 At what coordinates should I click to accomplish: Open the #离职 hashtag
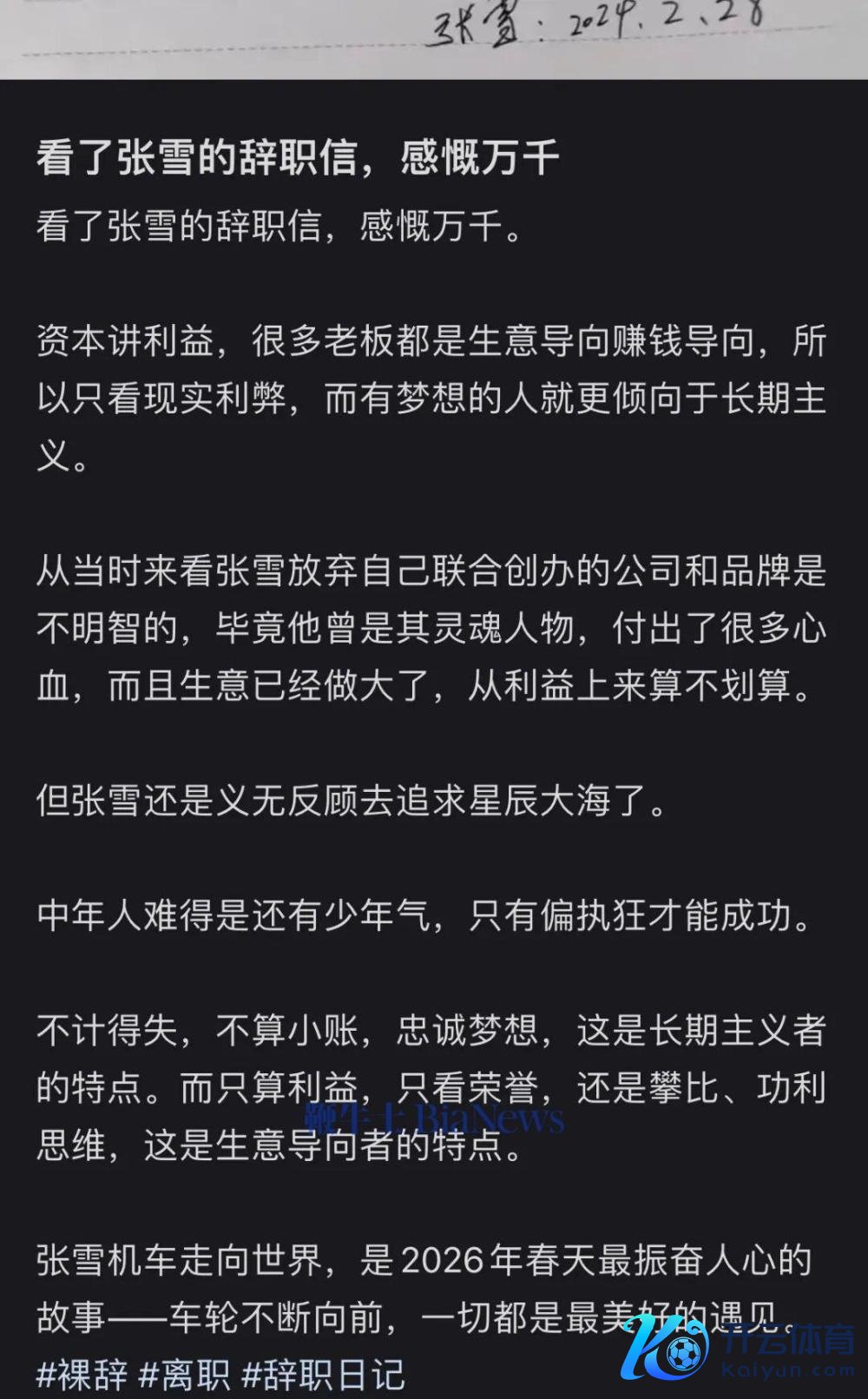tap(184, 1375)
